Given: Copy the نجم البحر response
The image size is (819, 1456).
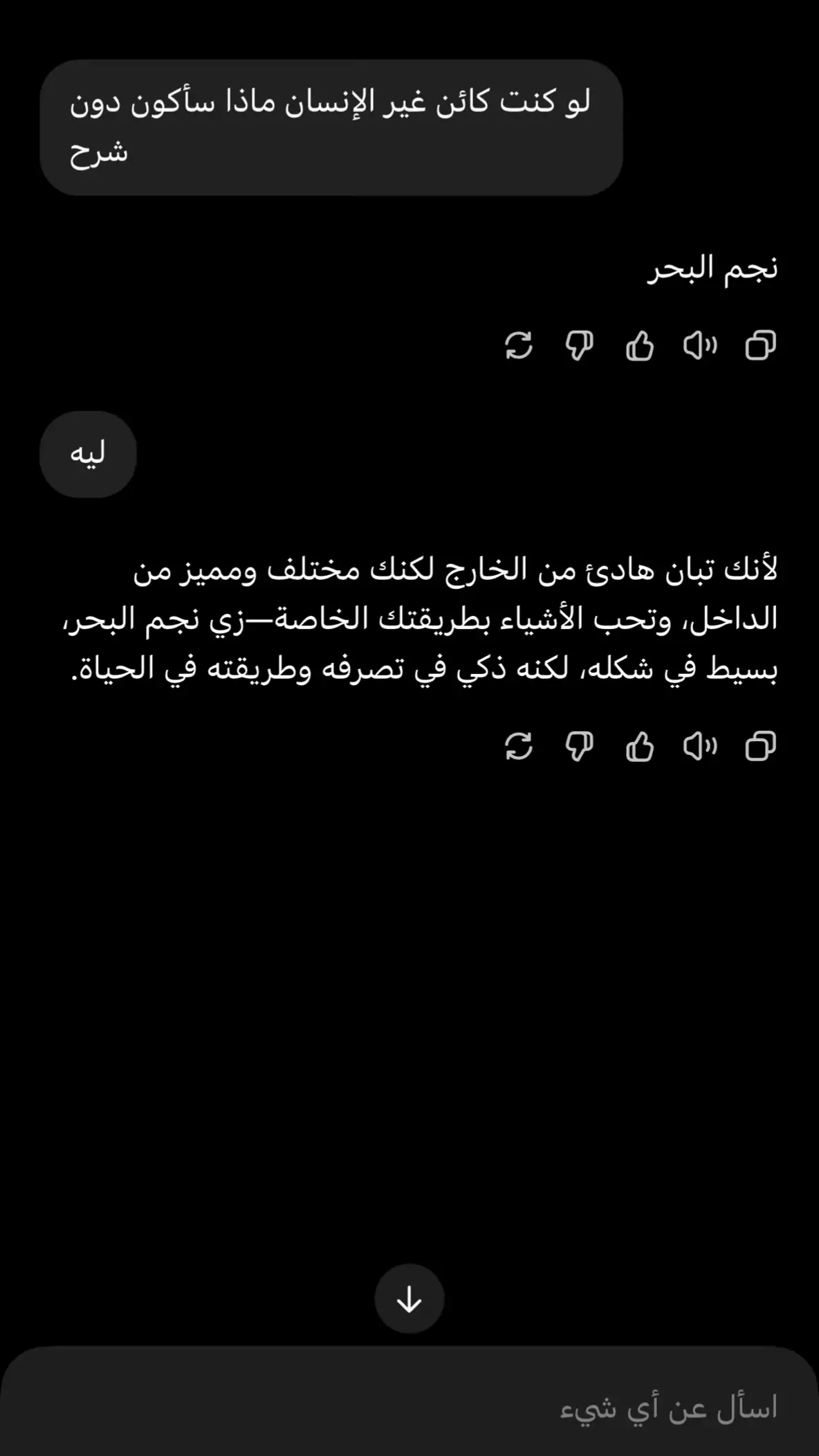Looking at the screenshot, I should pos(760,345).
